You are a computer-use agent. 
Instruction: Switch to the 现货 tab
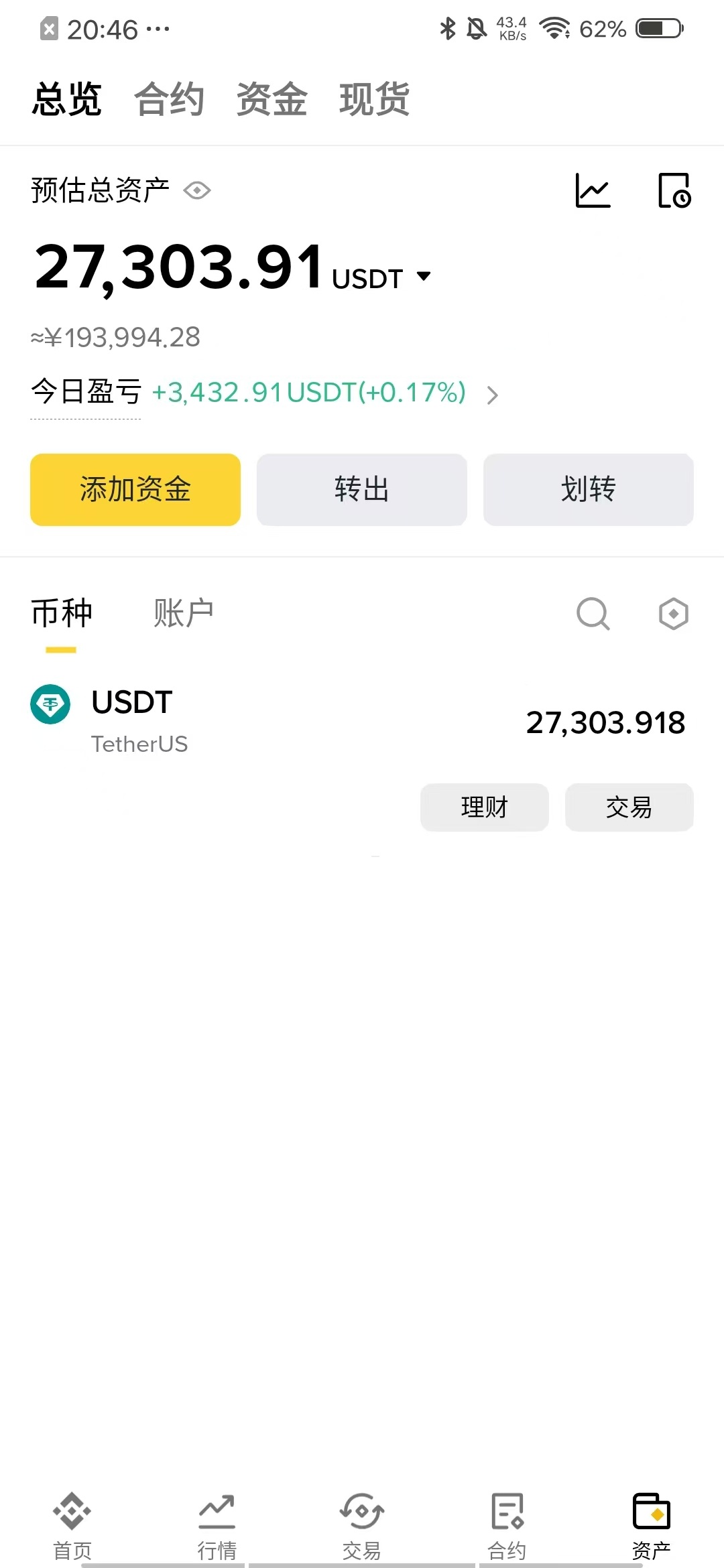[374, 99]
